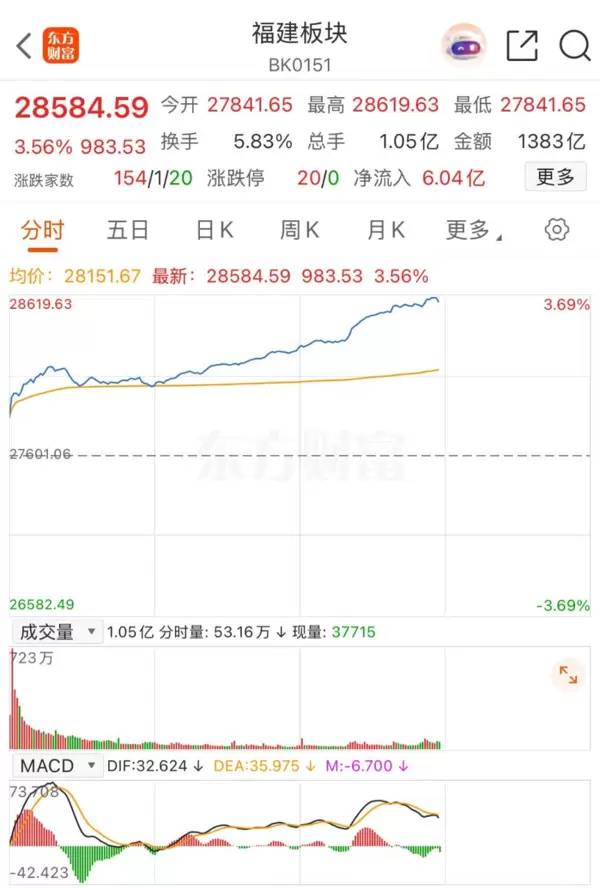The height and width of the screenshot is (888, 600).
Task: Switch to the 日K tab
Action: click(x=214, y=231)
